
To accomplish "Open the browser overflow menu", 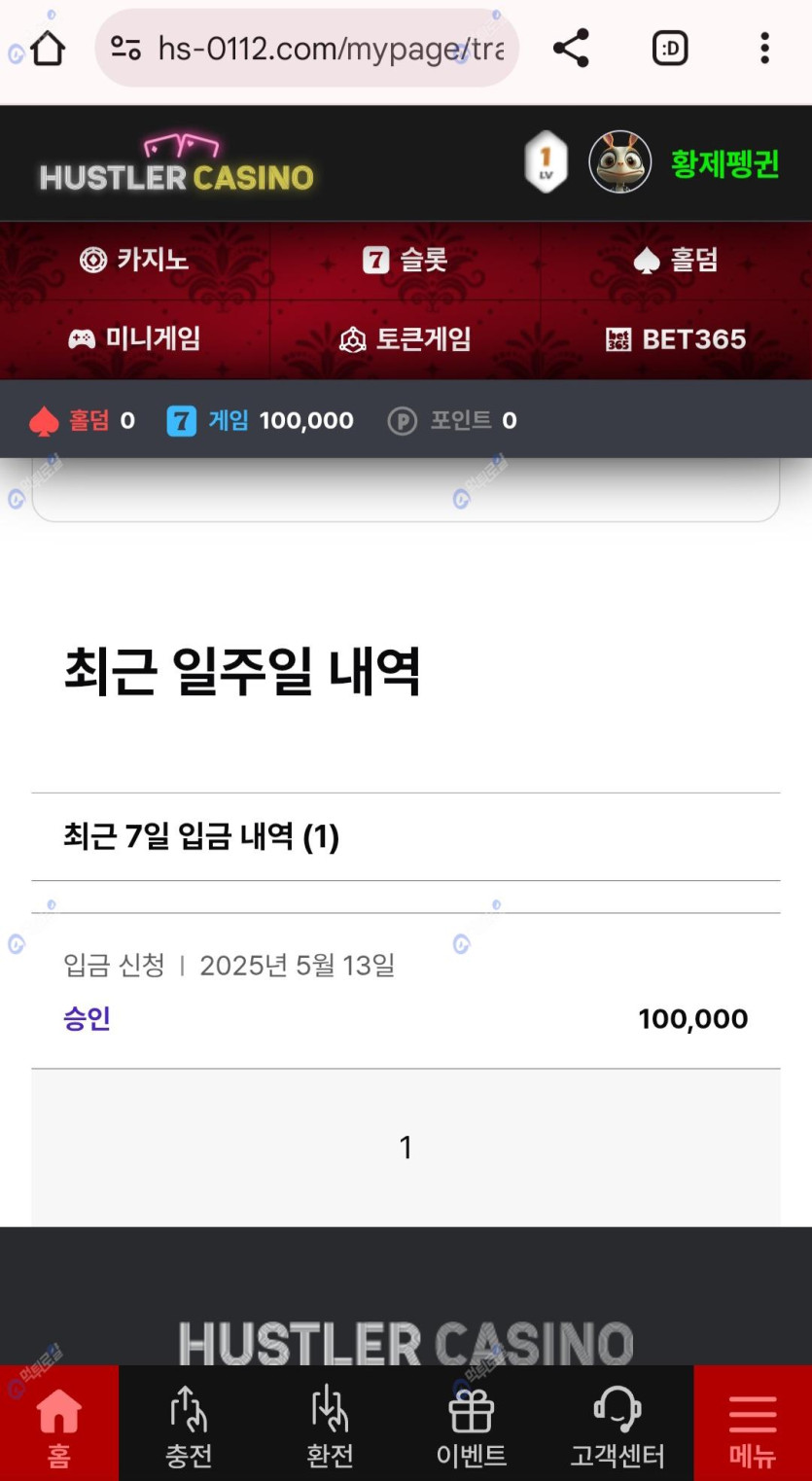I will pos(764,49).
